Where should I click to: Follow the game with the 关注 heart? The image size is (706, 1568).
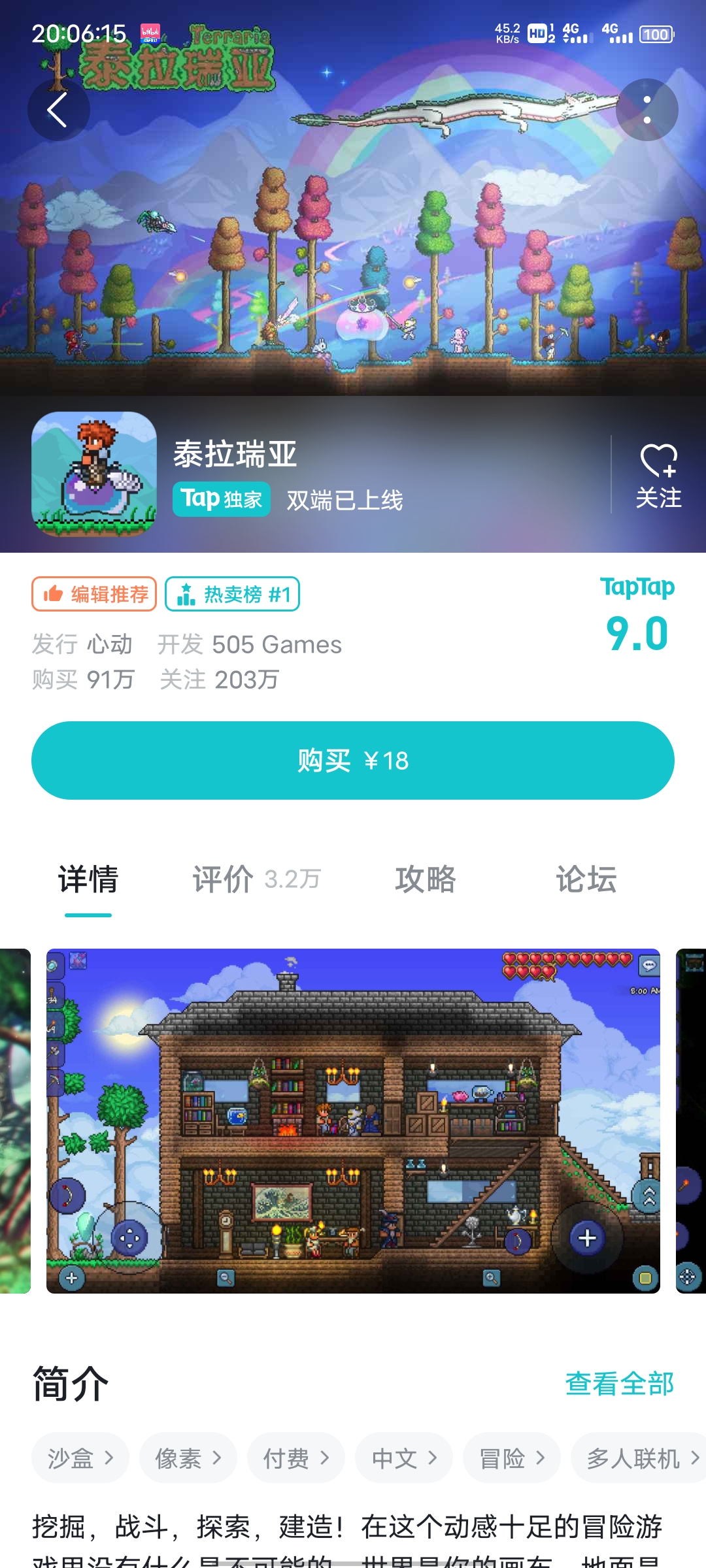click(x=658, y=476)
